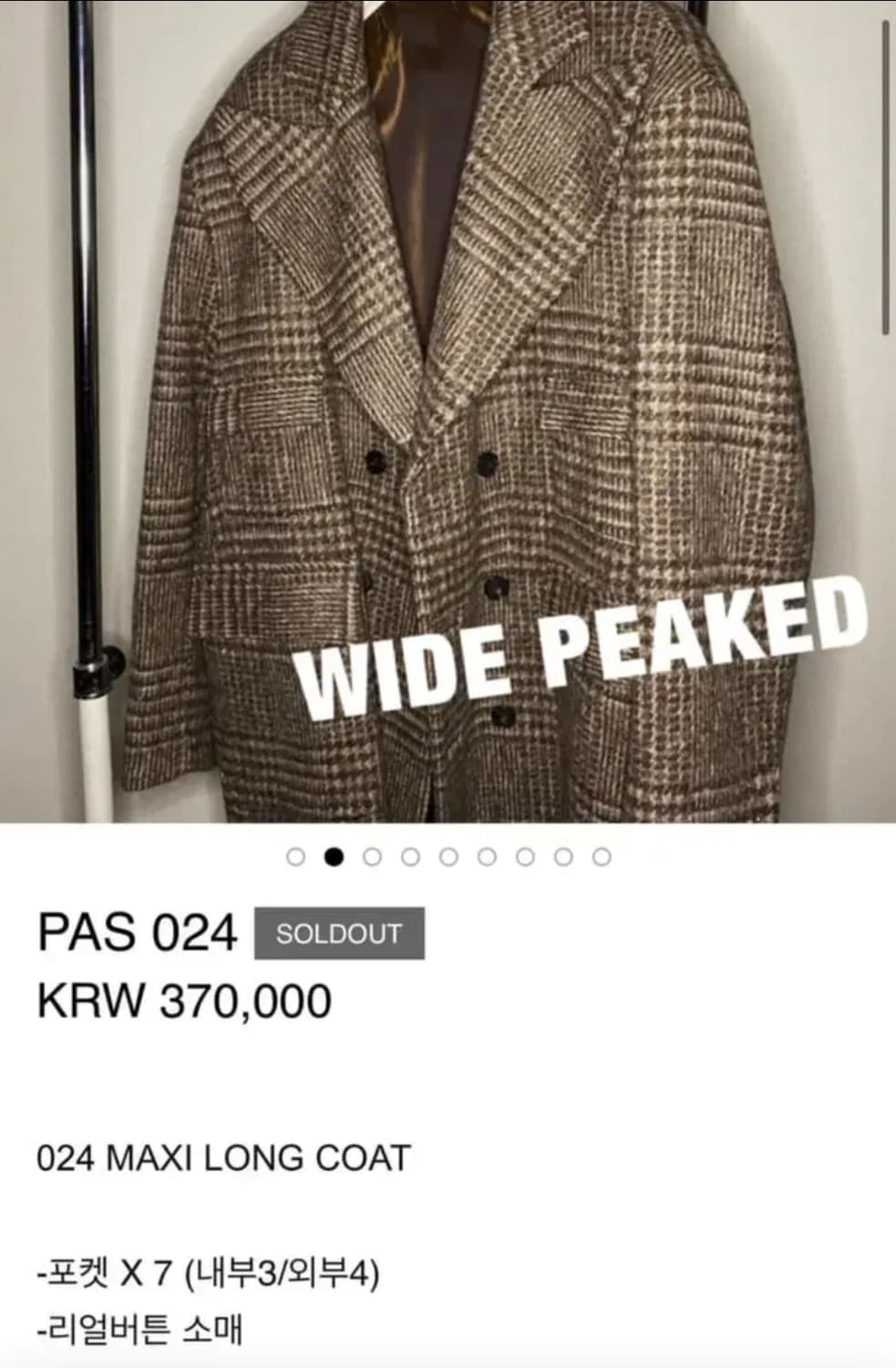Click the center of the carousel image area
Screen dimensions: 896x1368
coord(448,412)
